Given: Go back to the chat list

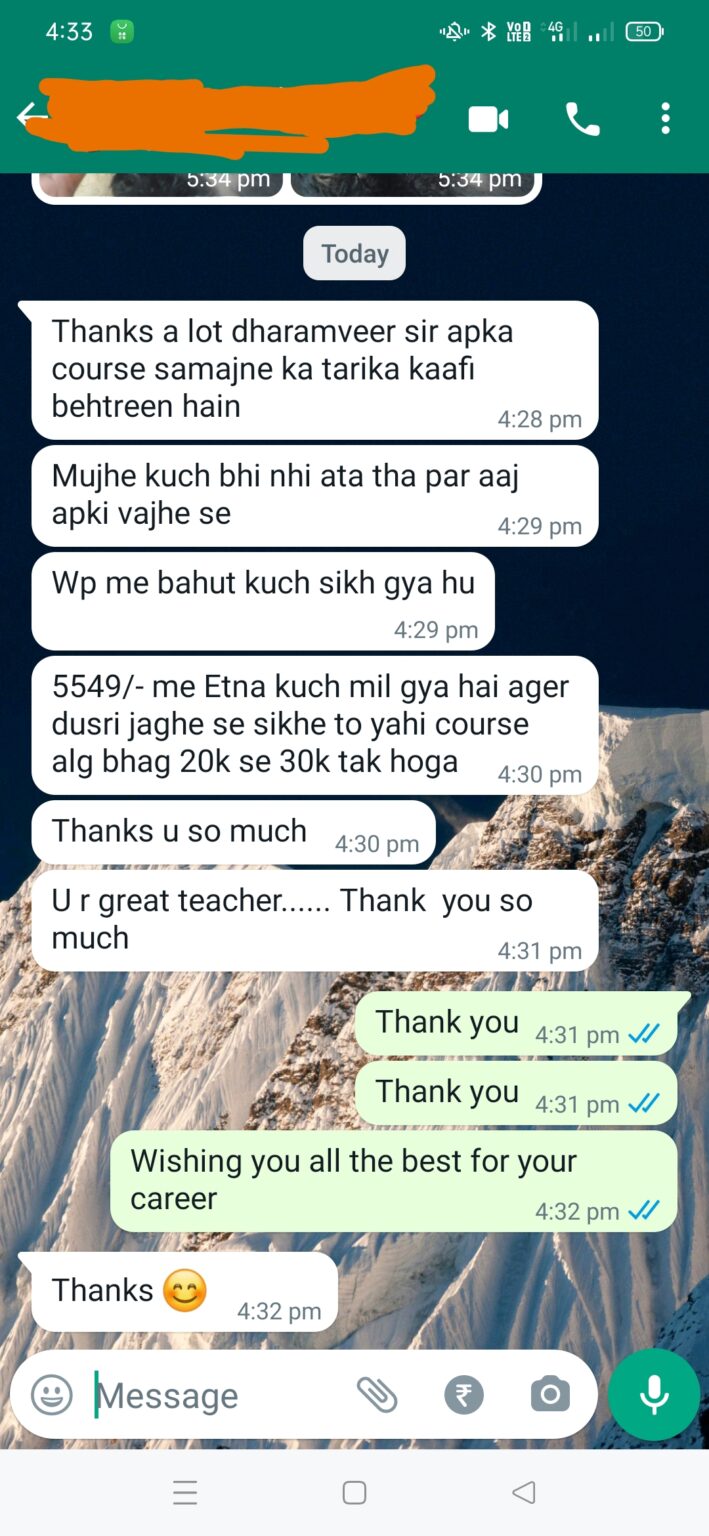Looking at the screenshot, I should coord(32,117).
